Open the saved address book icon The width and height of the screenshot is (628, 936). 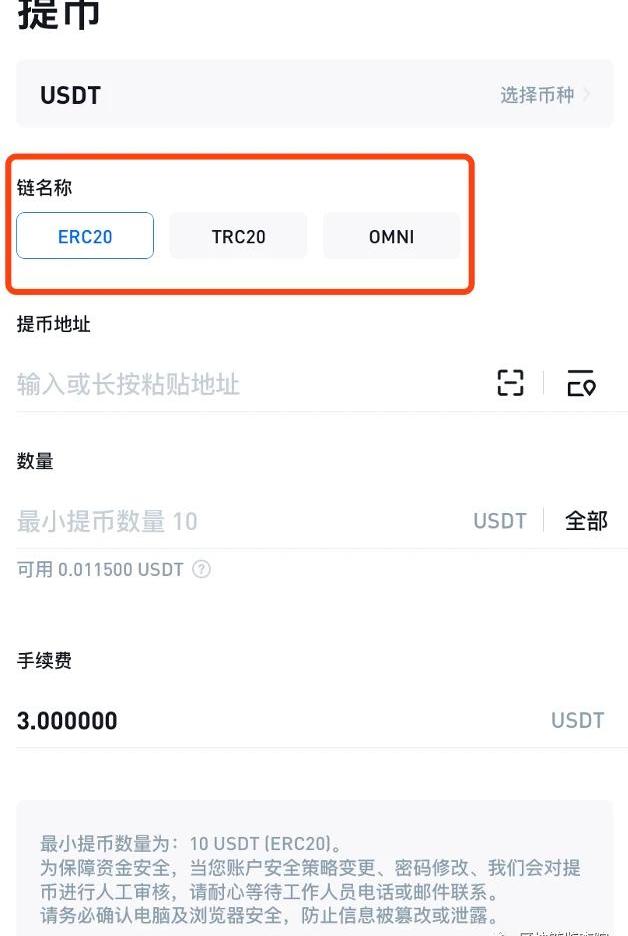(x=581, y=383)
